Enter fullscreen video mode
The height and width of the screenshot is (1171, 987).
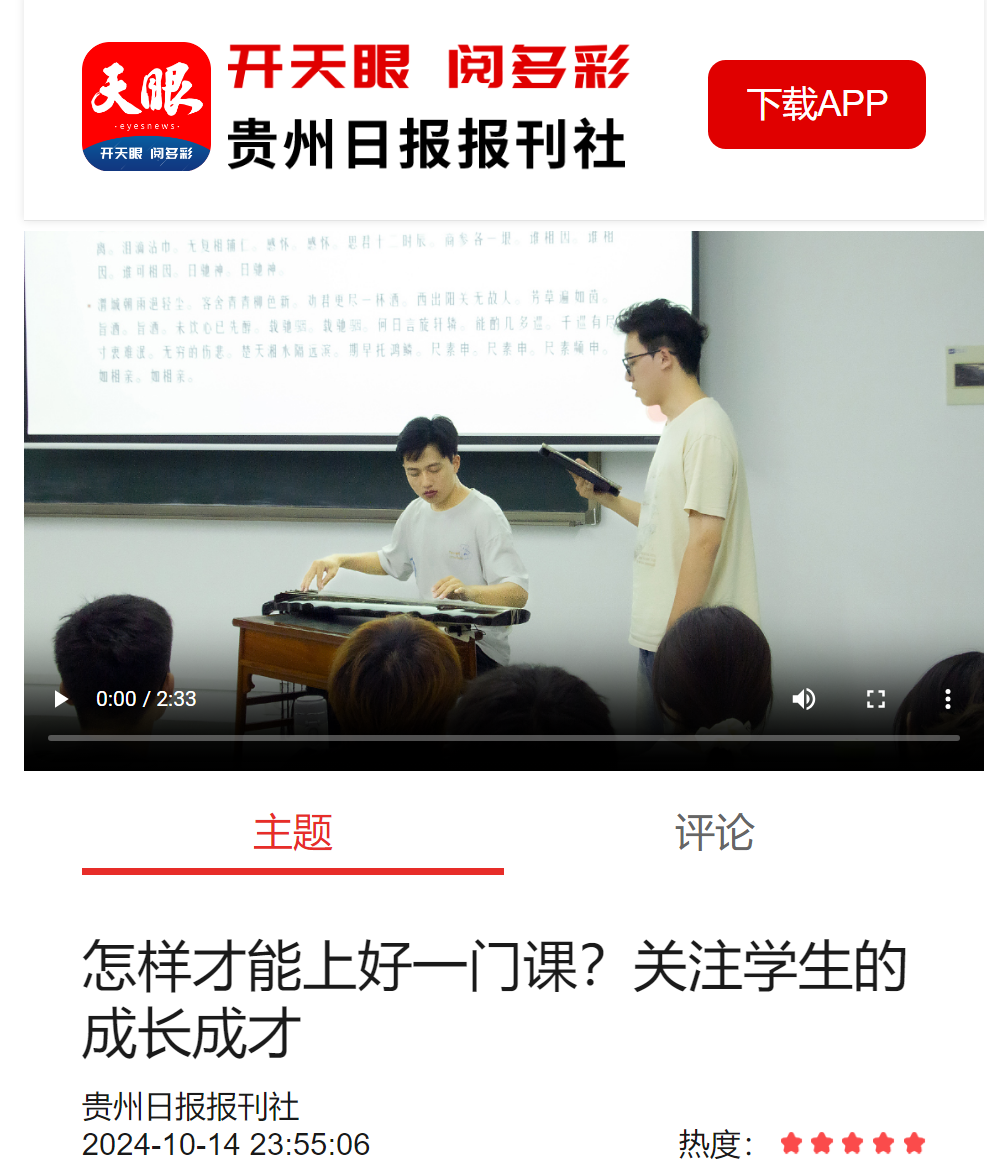(875, 699)
